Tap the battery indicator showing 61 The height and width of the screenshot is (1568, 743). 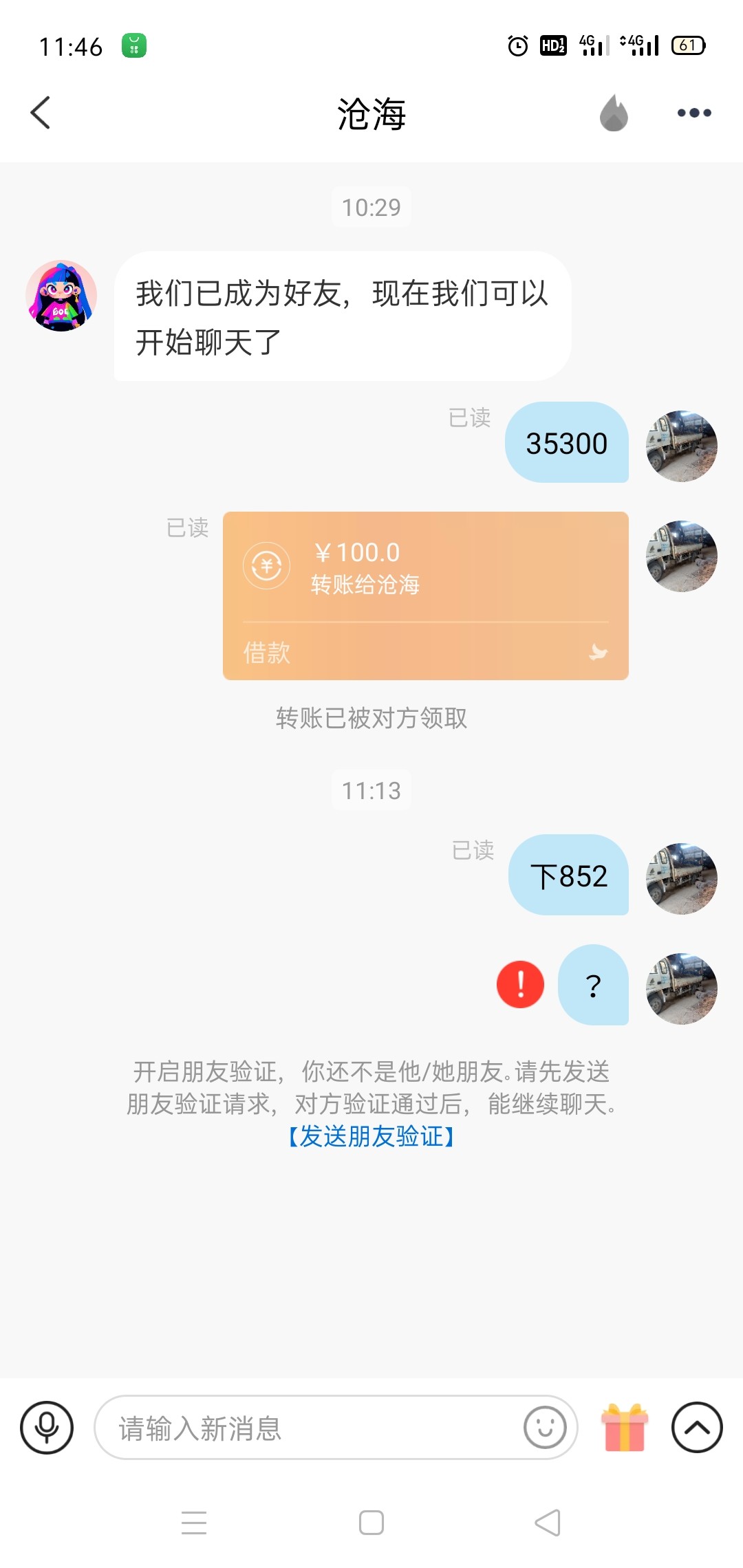[687, 43]
